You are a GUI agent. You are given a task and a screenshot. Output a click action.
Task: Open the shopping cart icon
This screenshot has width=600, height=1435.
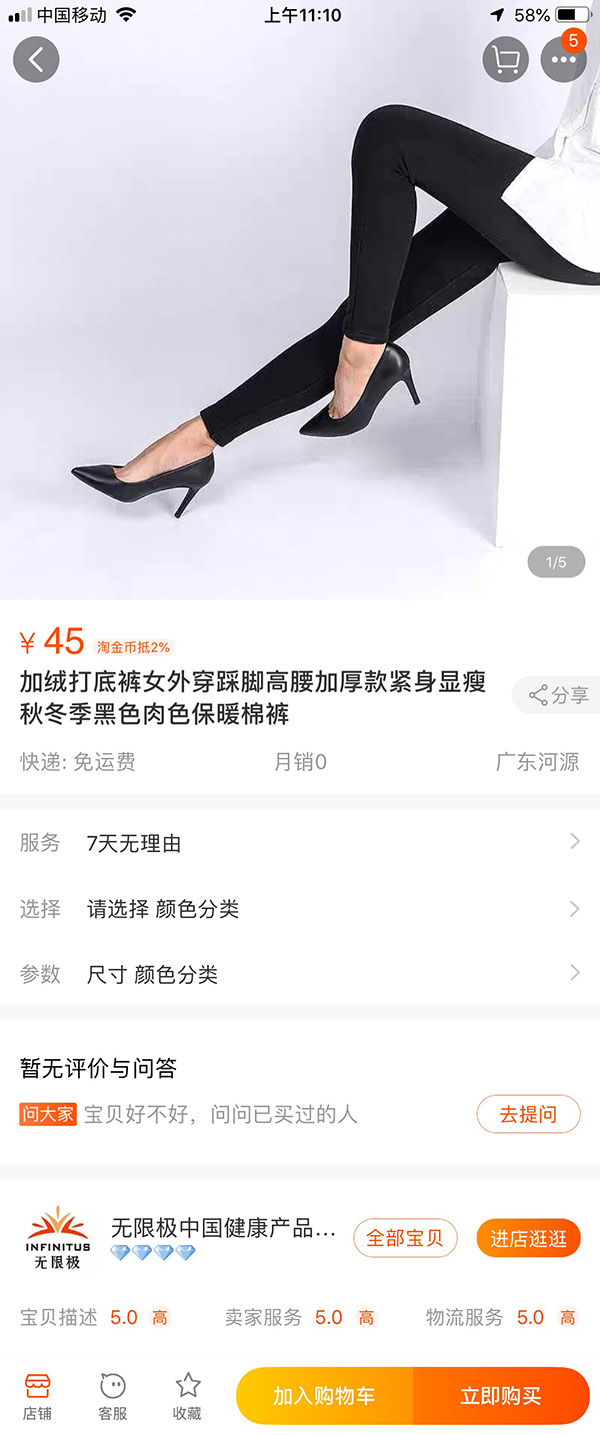505,61
